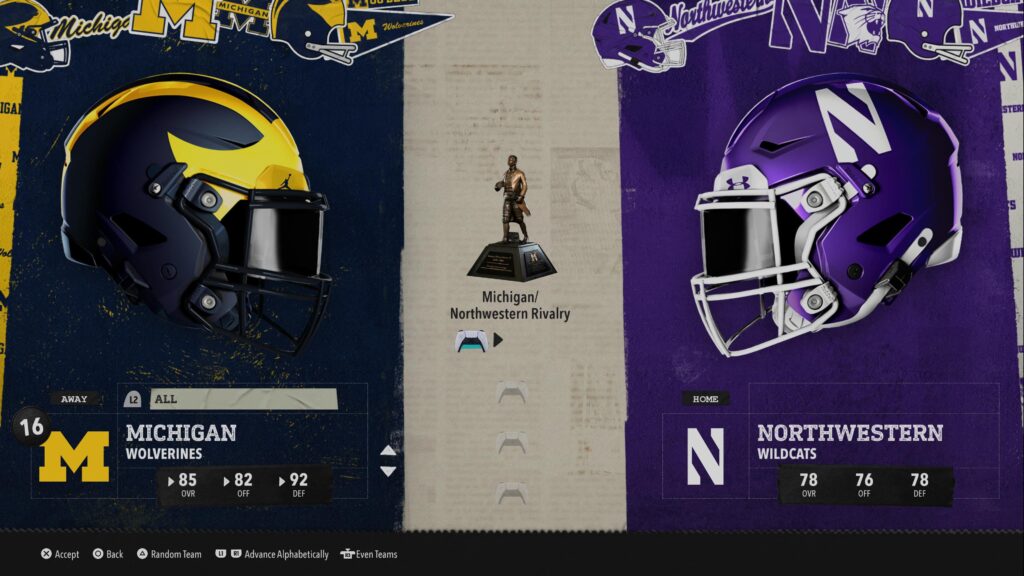Tap the down arrow beside Michigan
The image size is (1024, 576).
pos(388,471)
